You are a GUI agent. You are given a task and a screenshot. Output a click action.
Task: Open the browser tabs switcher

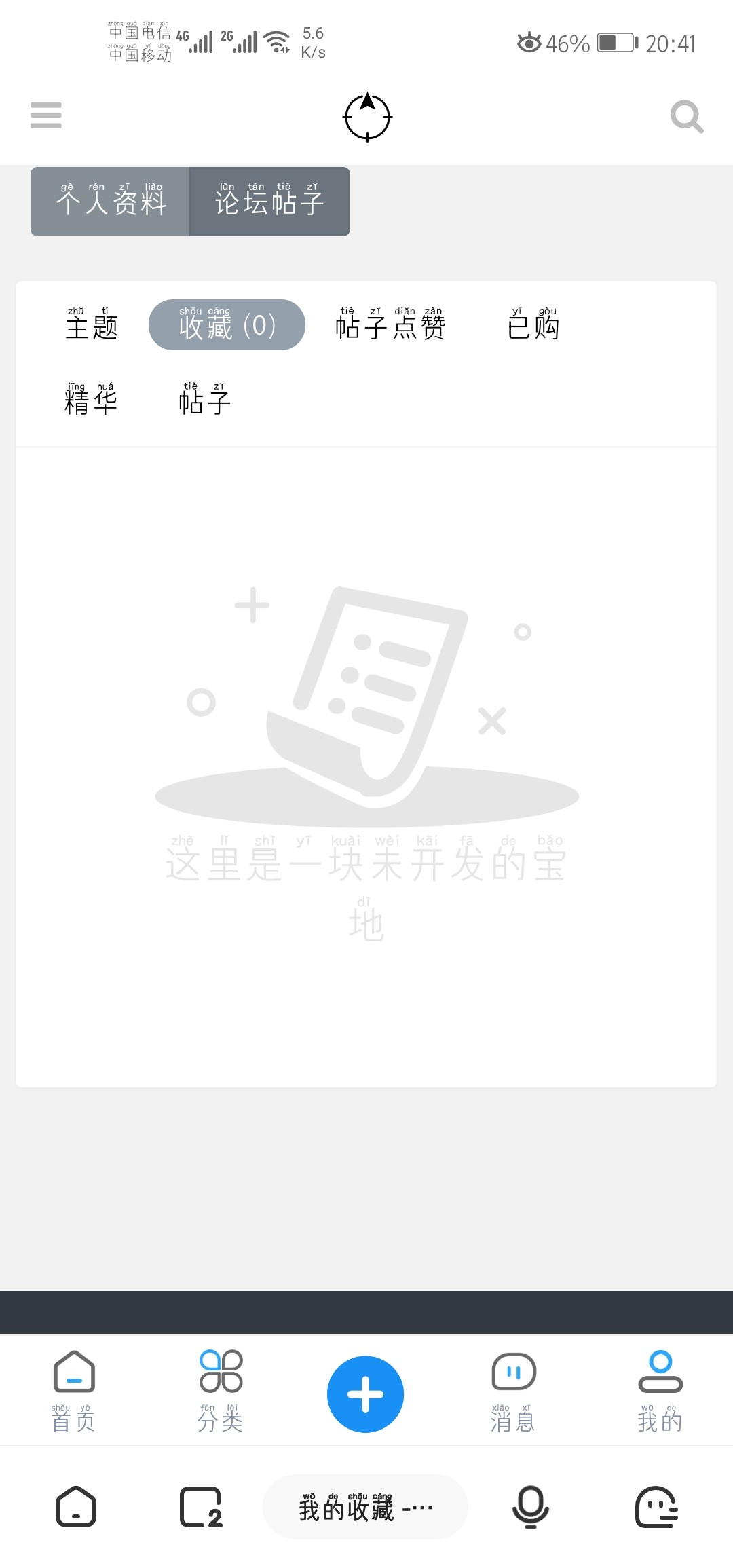[201, 1507]
